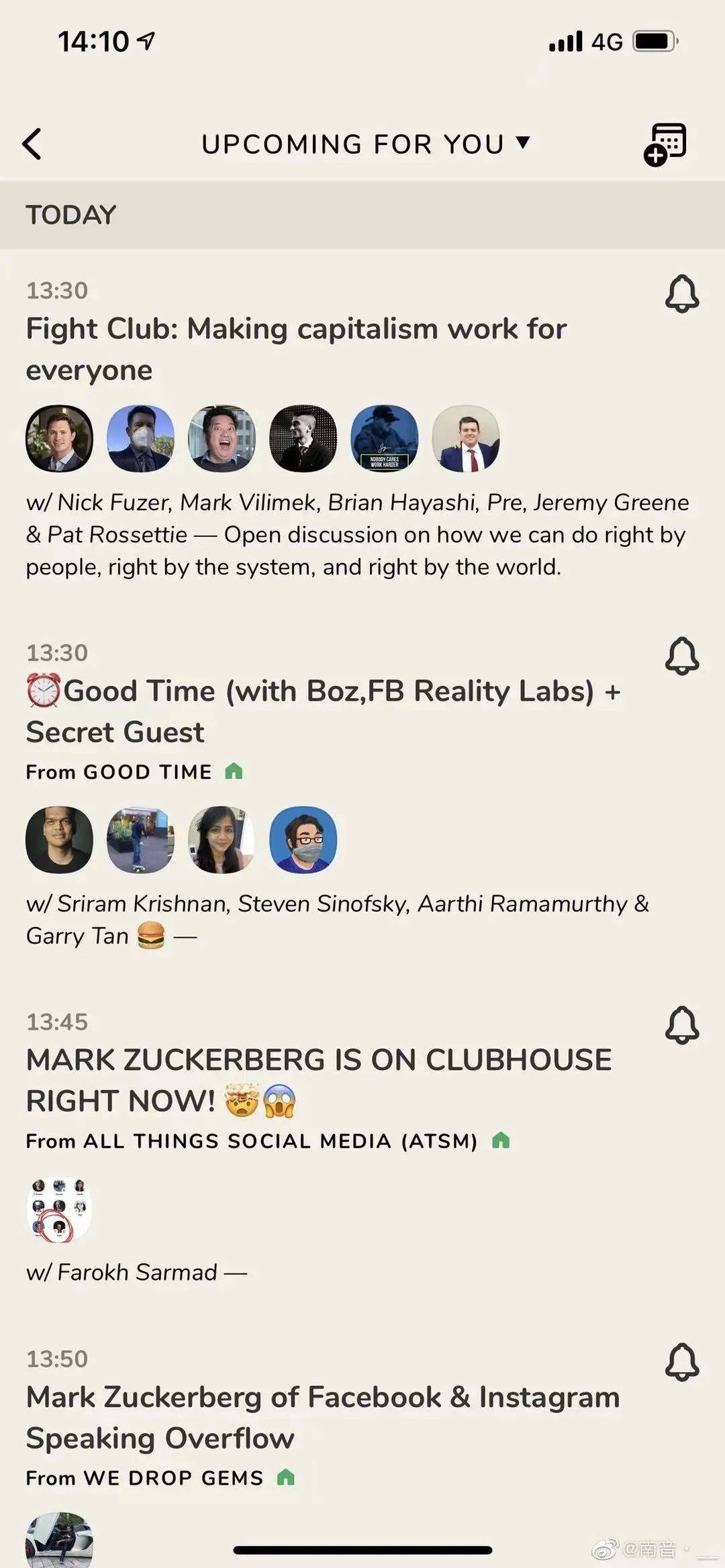Create a new event with calendar icon
This screenshot has width=725, height=1568.
pyautogui.click(x=665, y=144)
